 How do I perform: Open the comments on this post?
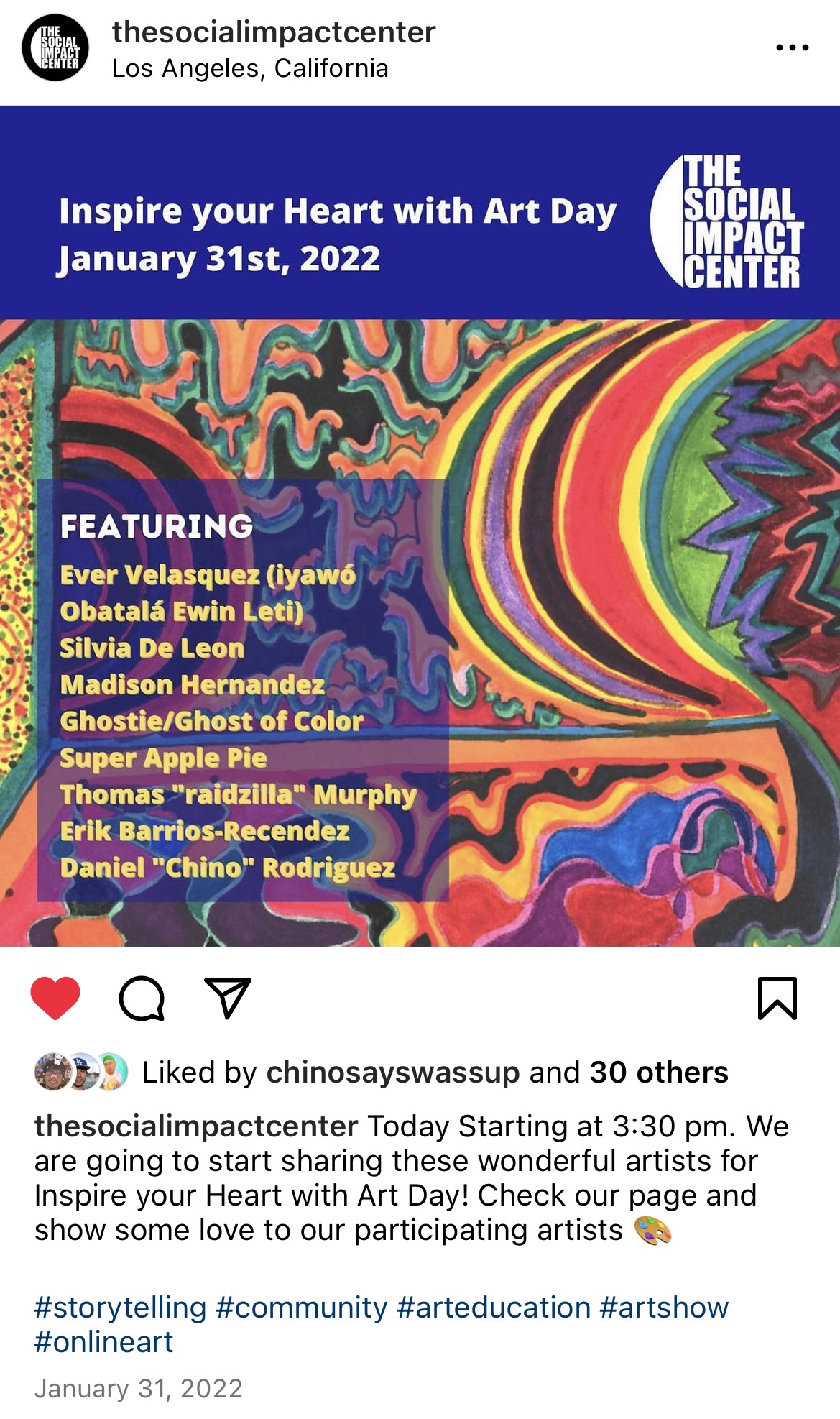(142, 998)
